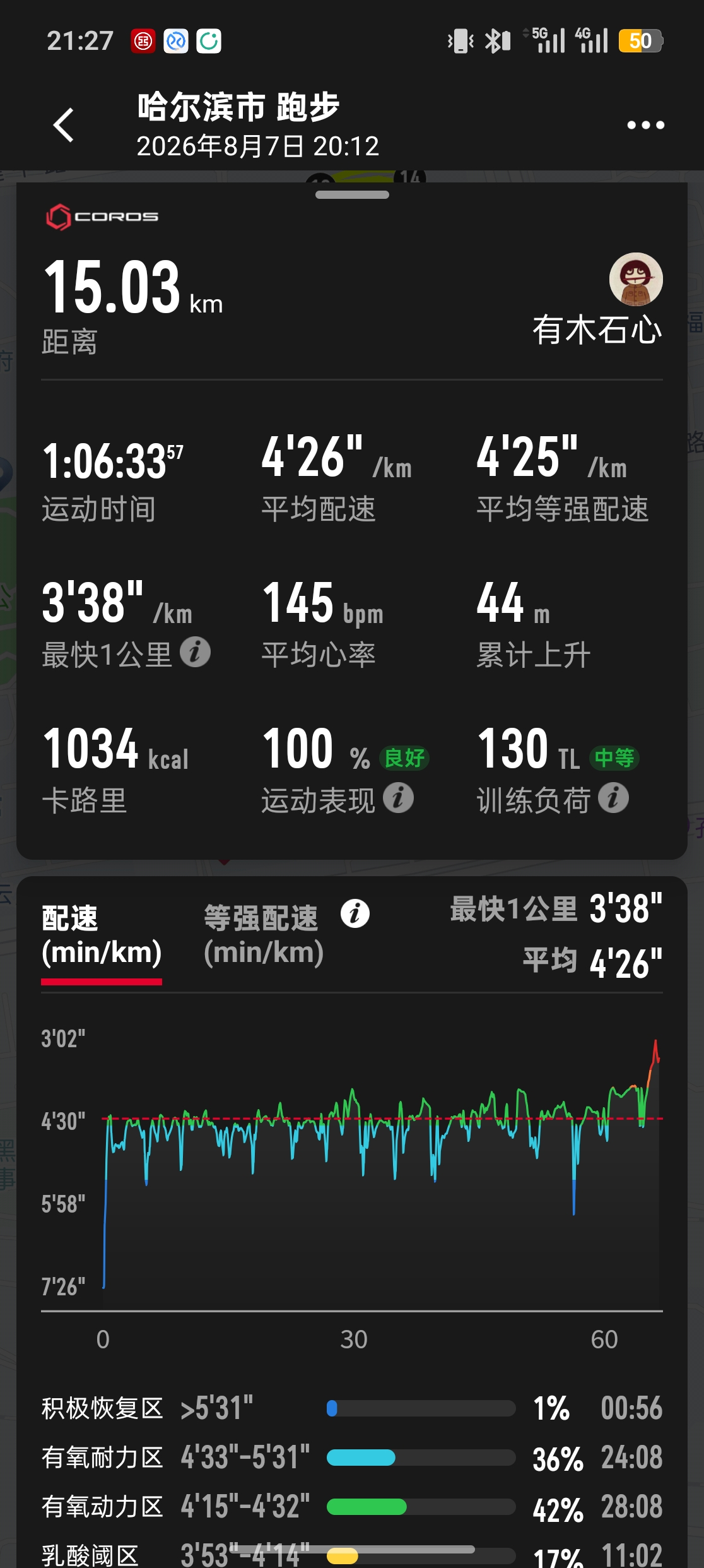Open info icon beside 训练负荷
The image size is (704, 1568).
tap(613, 798)
